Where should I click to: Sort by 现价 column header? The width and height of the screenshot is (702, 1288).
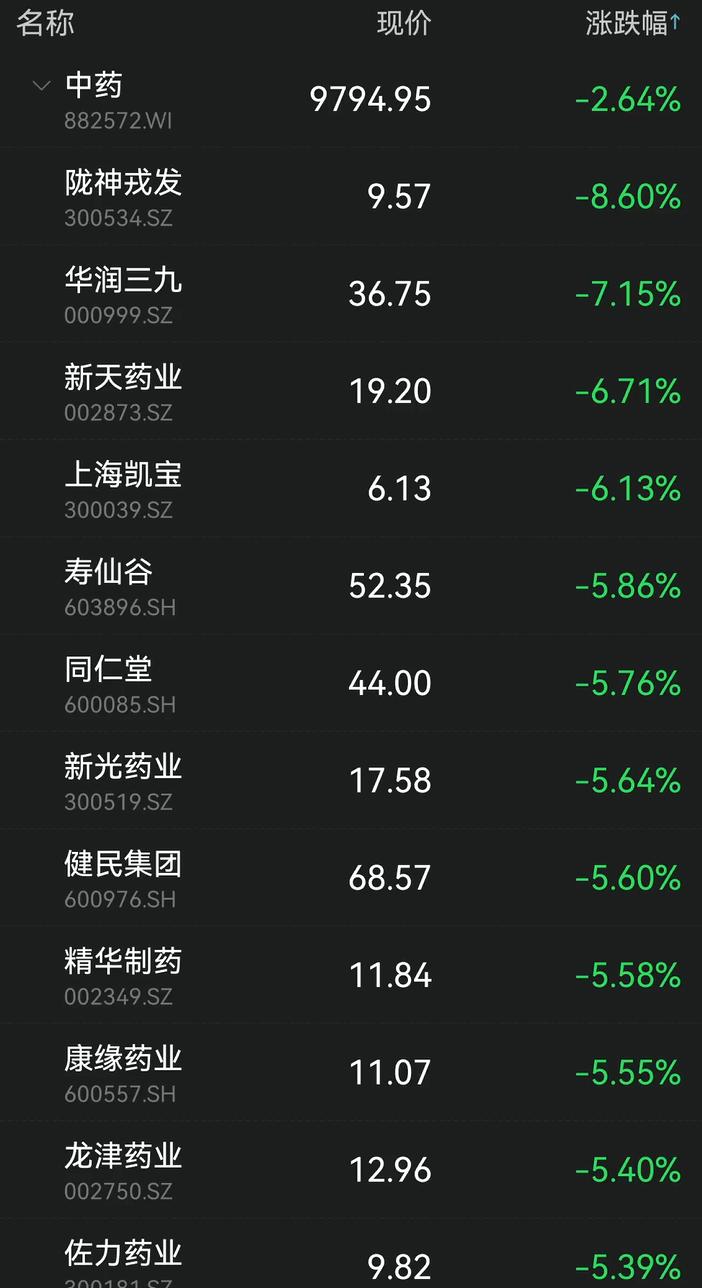click(x=404, y=24)
